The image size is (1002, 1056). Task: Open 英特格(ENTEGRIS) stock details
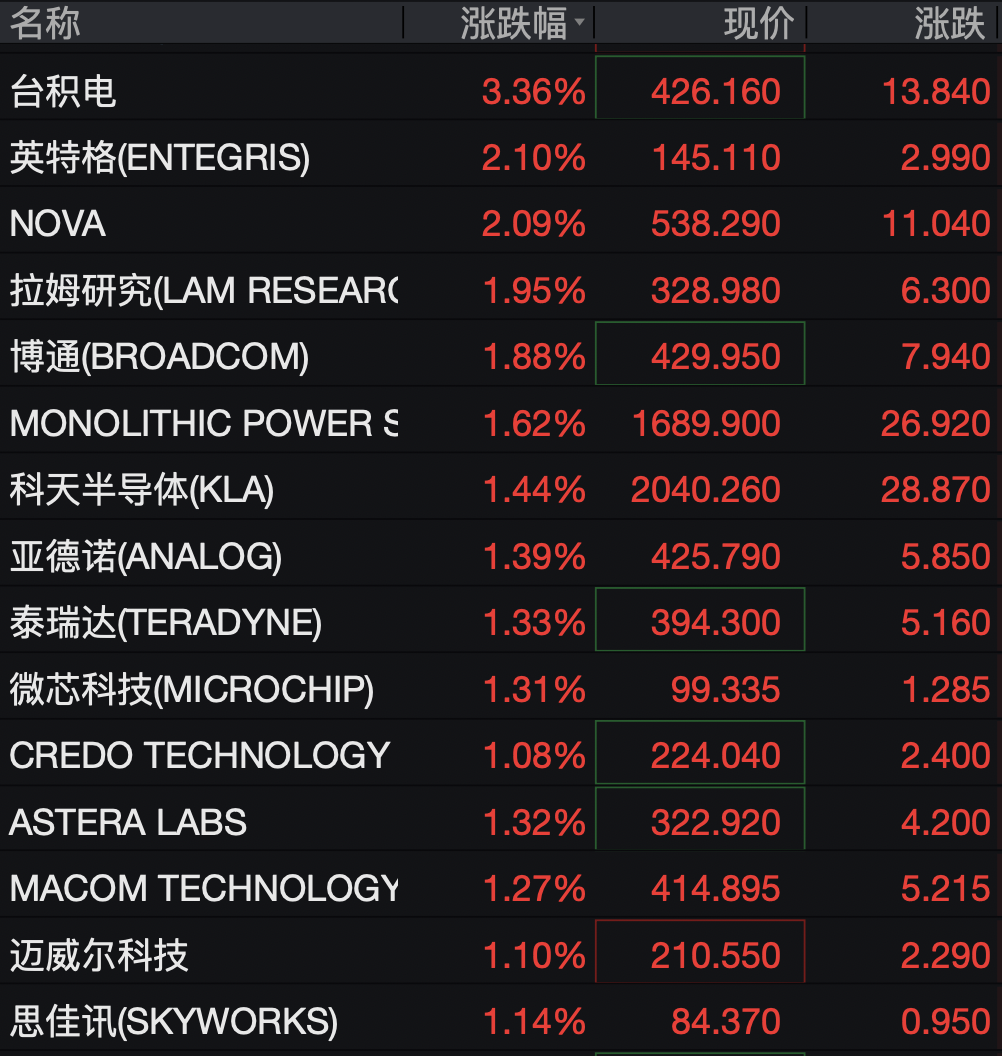[501, 157]
